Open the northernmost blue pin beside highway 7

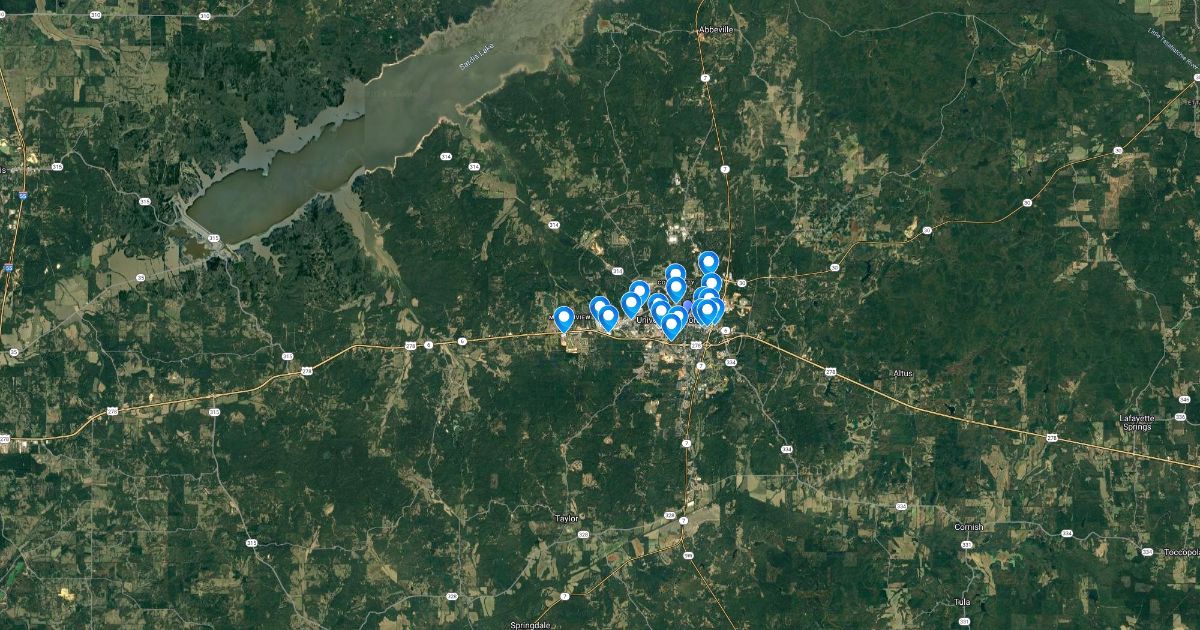click(708, 262)
